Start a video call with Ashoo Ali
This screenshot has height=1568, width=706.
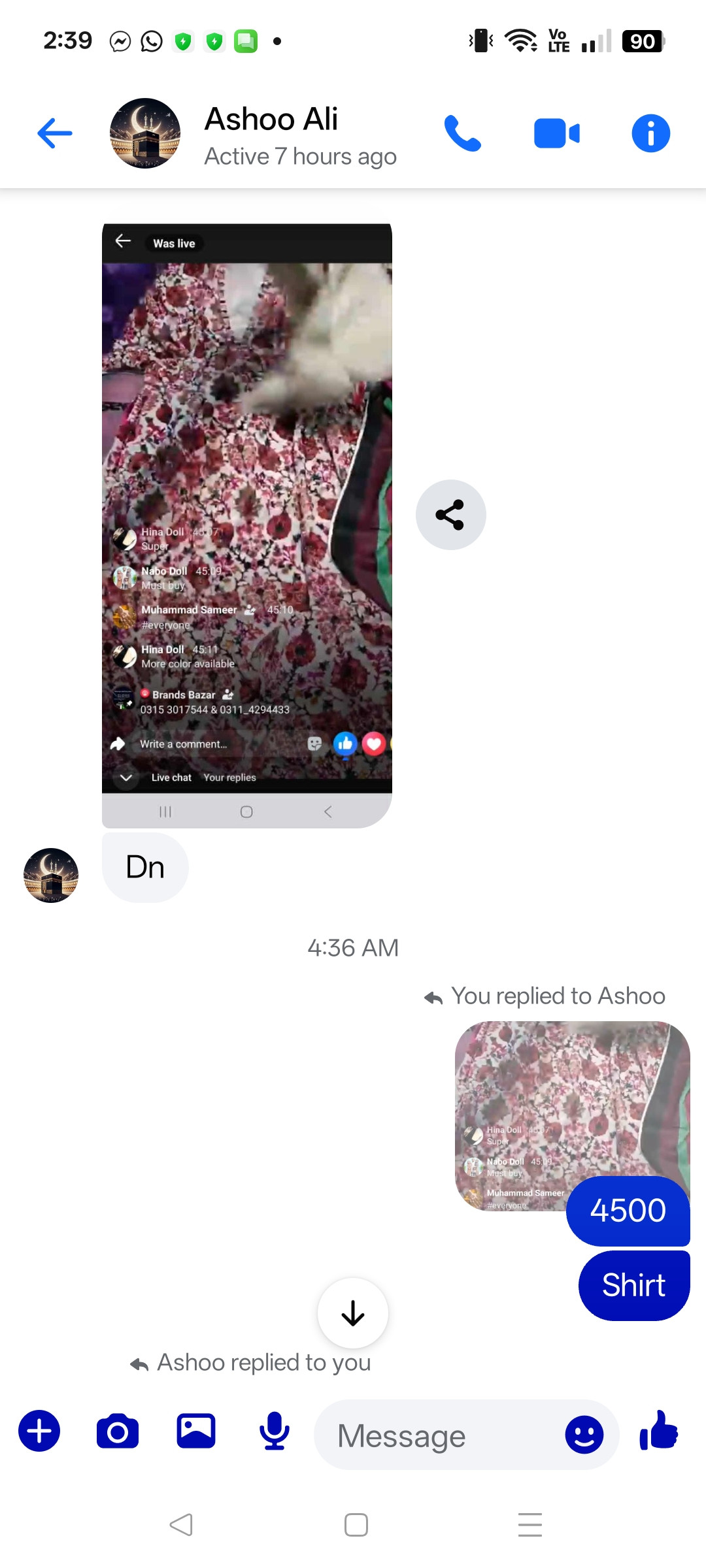pyautogui.click(x=556, y=133)
